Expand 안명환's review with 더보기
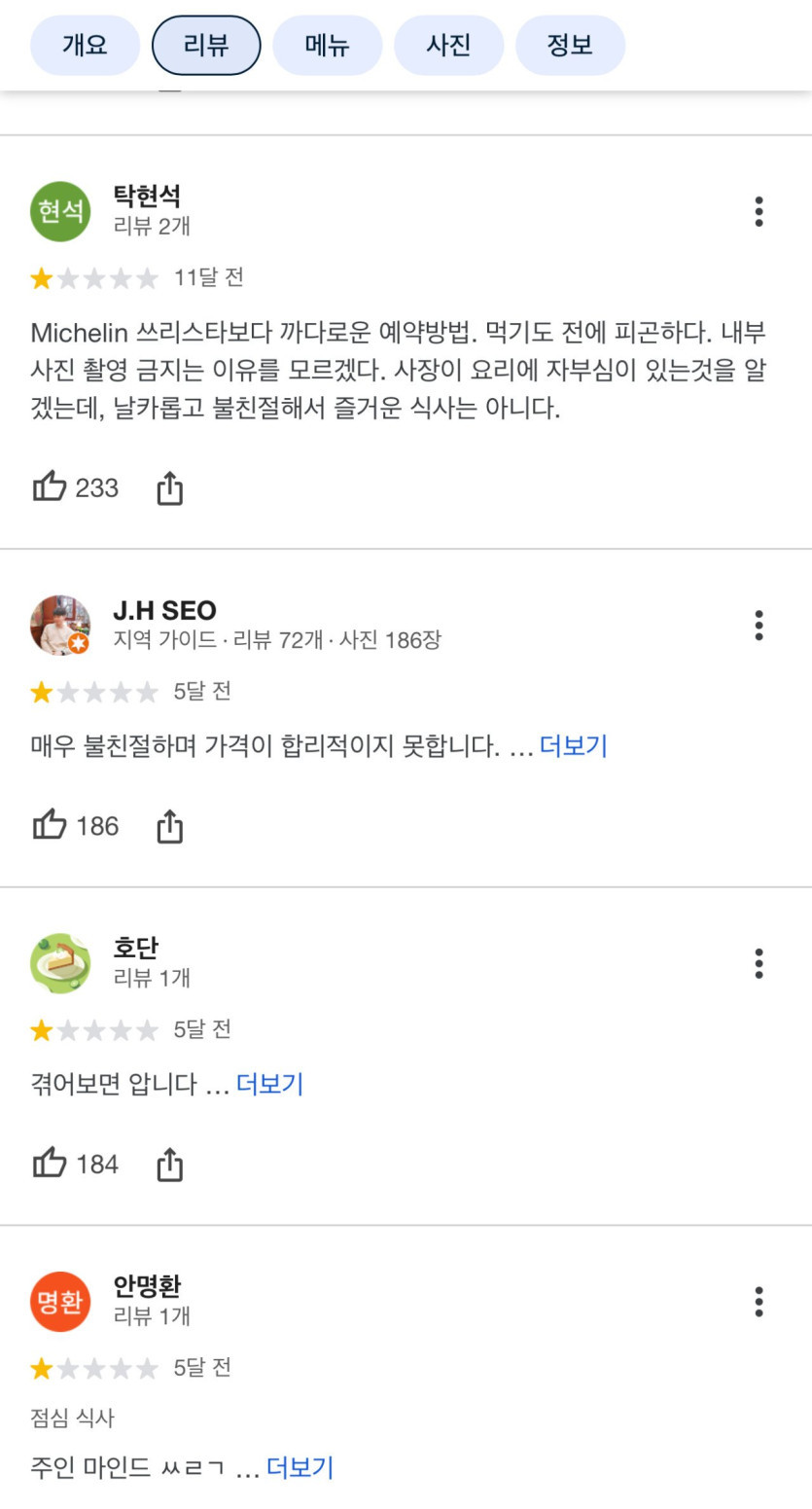 [x=300, y=1467]
